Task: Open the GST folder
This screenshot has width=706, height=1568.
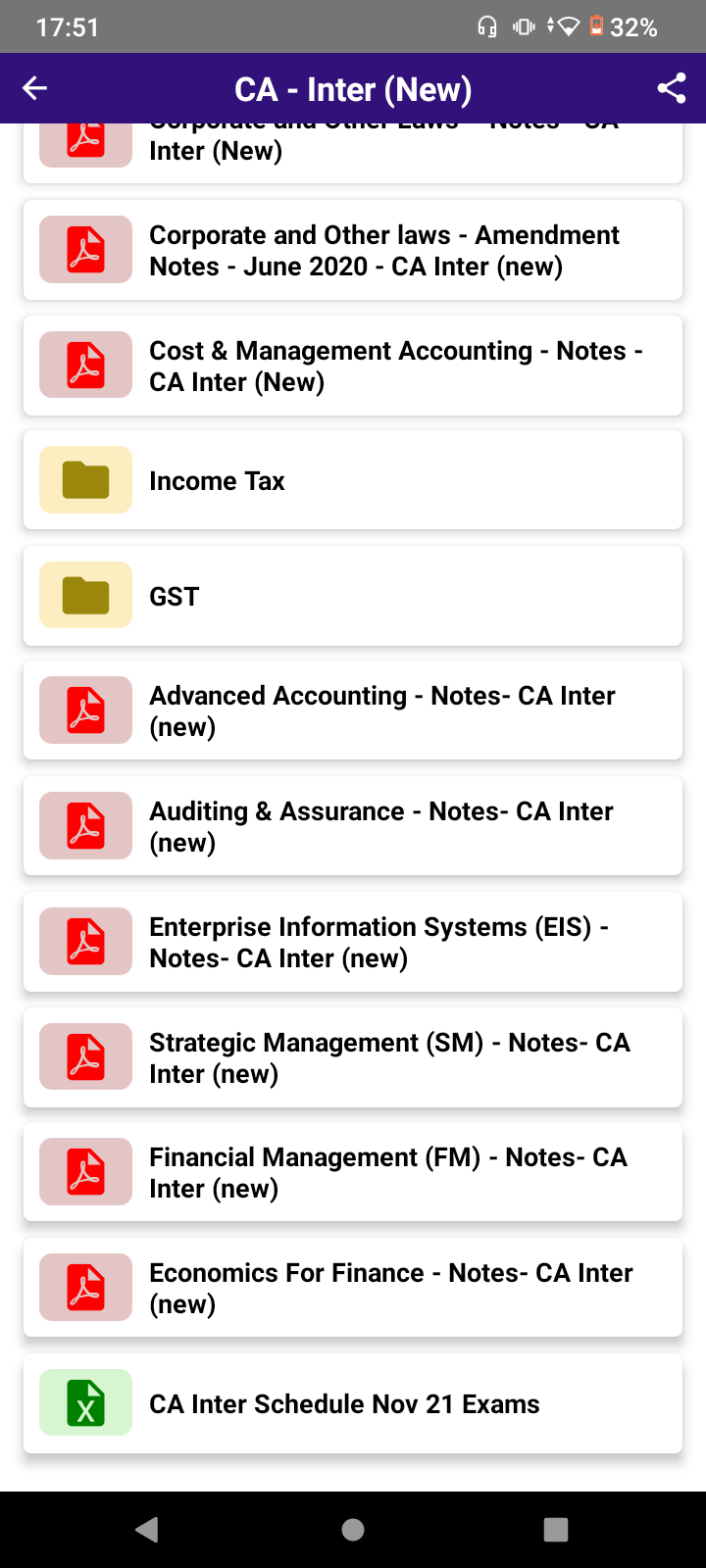Action: coord(353,596)
